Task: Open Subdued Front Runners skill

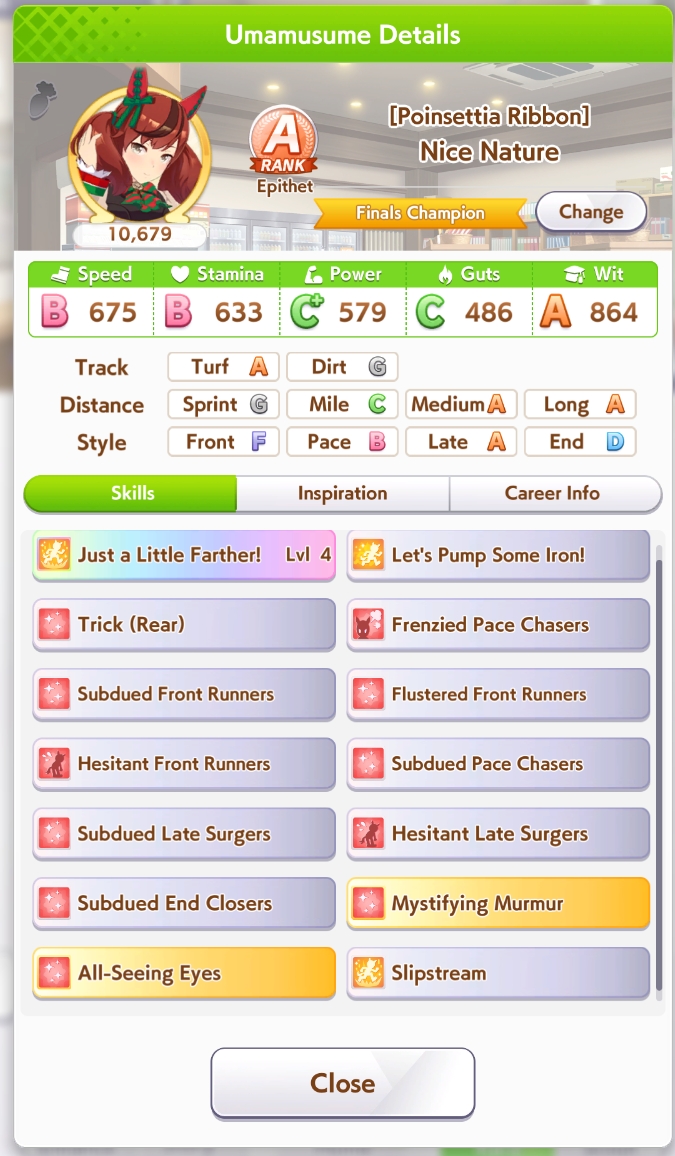Action: pos(184,694)
